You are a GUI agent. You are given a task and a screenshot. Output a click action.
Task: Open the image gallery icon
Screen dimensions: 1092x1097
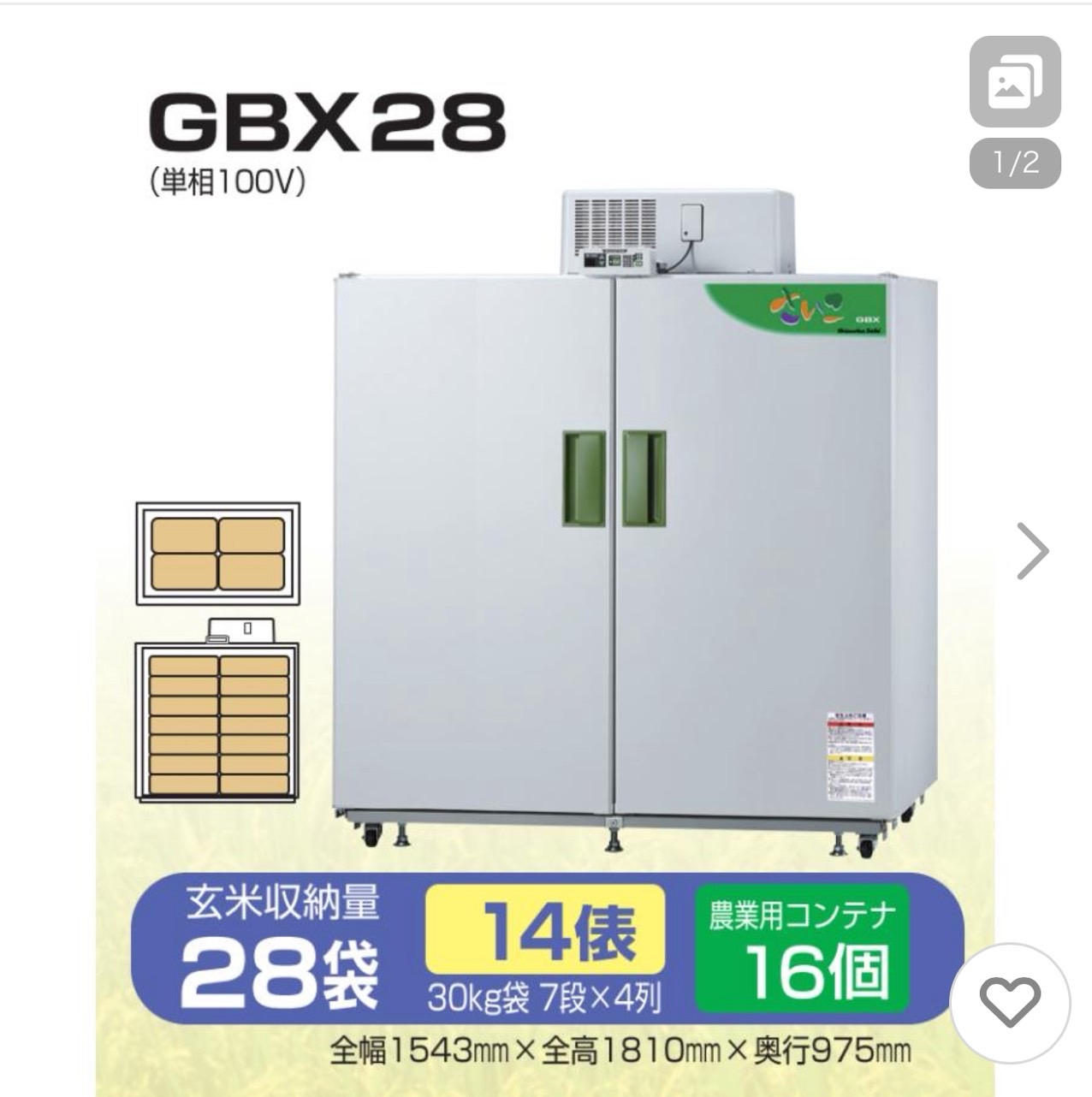pos(1014,82)
